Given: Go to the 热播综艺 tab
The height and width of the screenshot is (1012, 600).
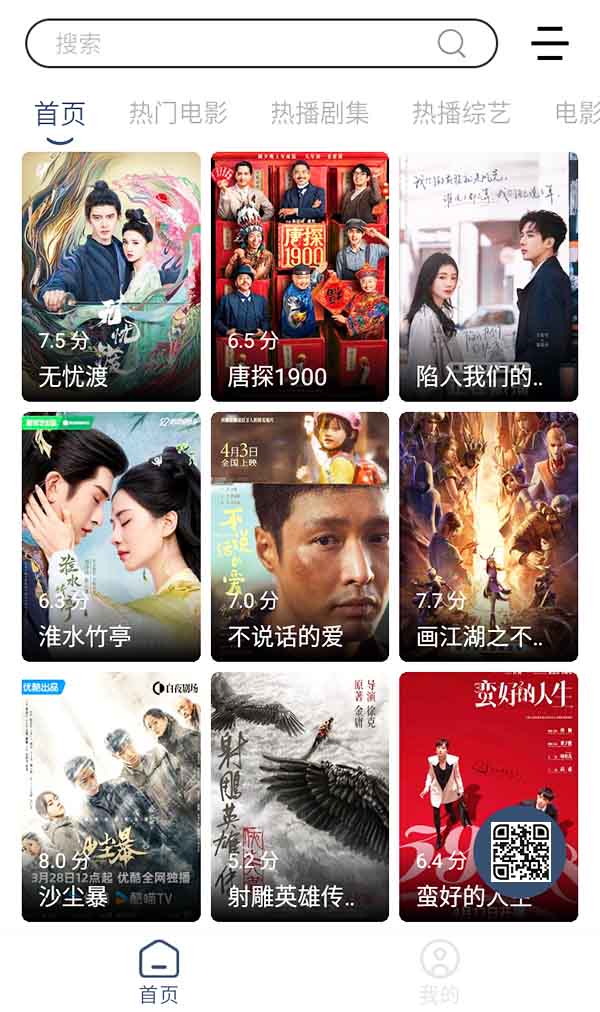Looking at the screenshot, I should (461, 113).
